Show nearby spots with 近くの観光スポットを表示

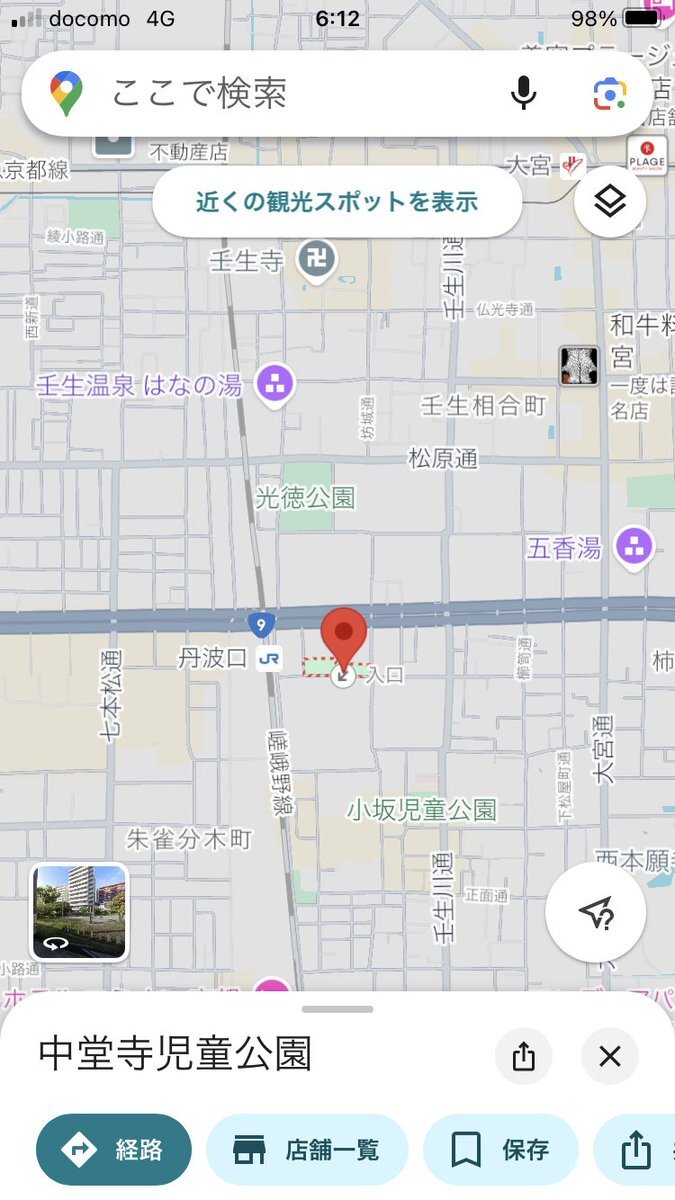[x=337, y=202]
